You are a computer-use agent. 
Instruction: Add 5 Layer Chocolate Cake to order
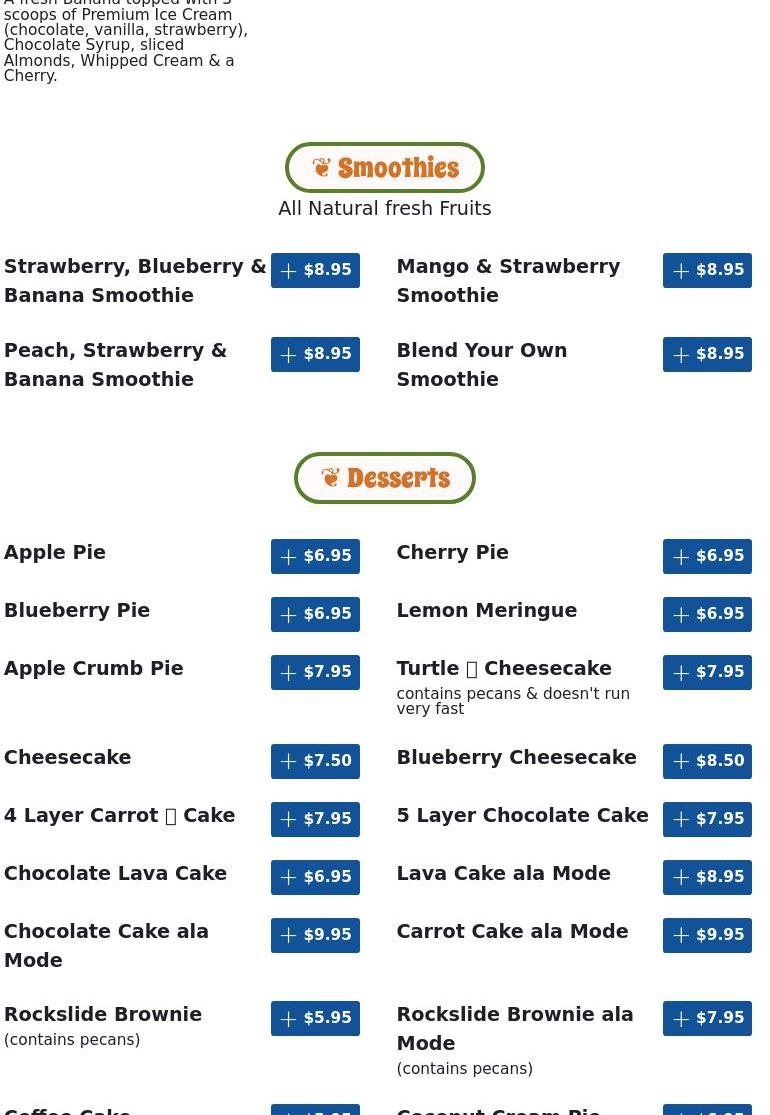click(707, 819)
